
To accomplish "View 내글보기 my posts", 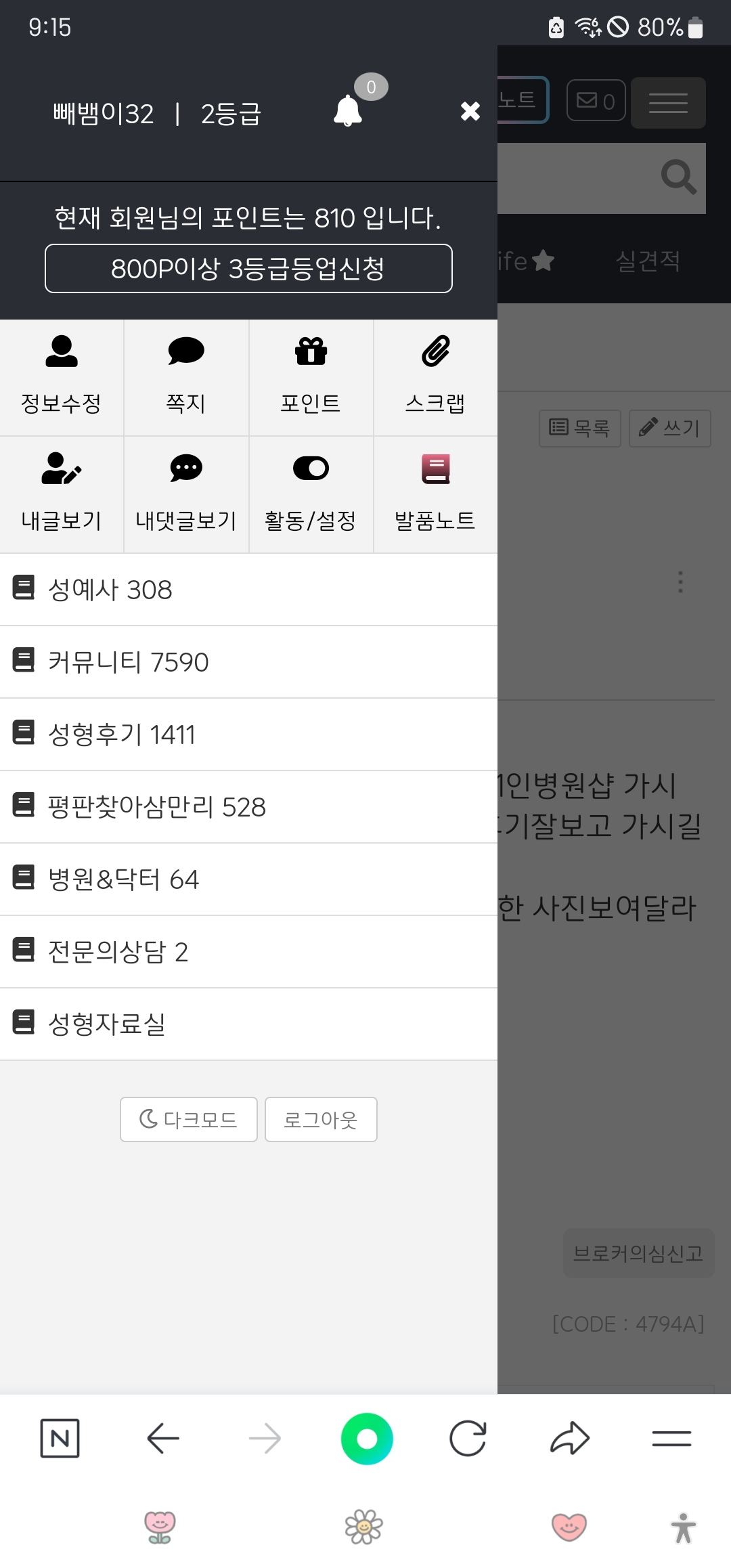I will (x=62, y=495).
